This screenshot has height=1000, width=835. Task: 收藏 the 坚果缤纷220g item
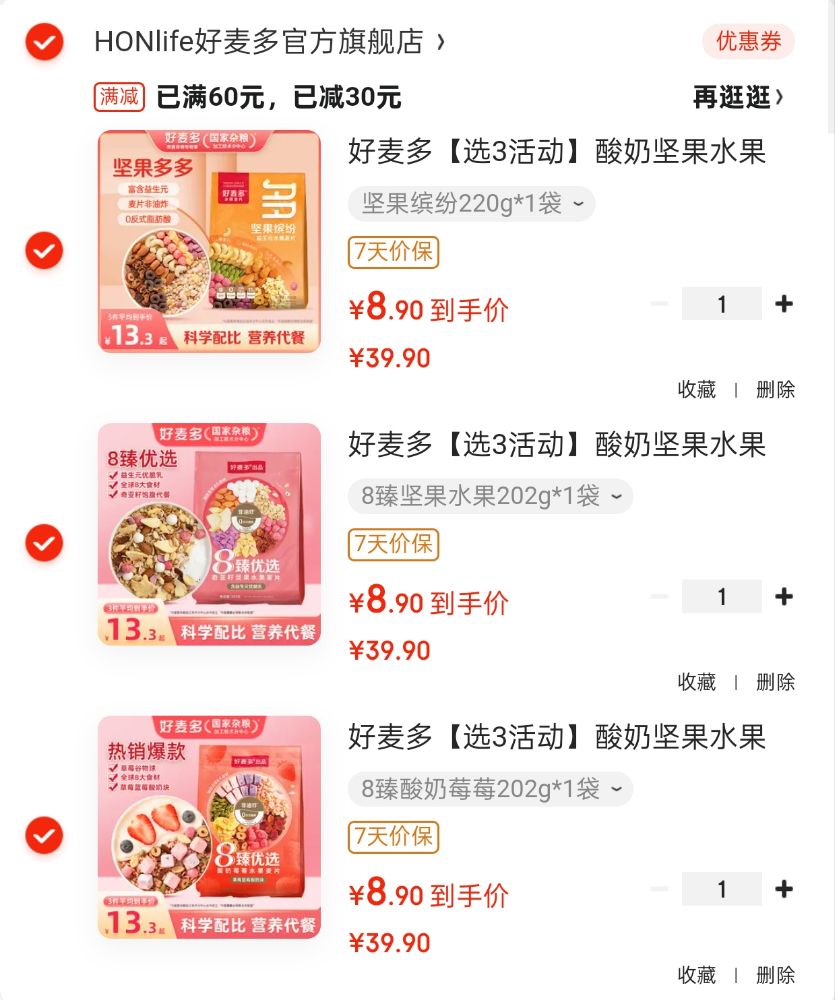pos(697,389)
